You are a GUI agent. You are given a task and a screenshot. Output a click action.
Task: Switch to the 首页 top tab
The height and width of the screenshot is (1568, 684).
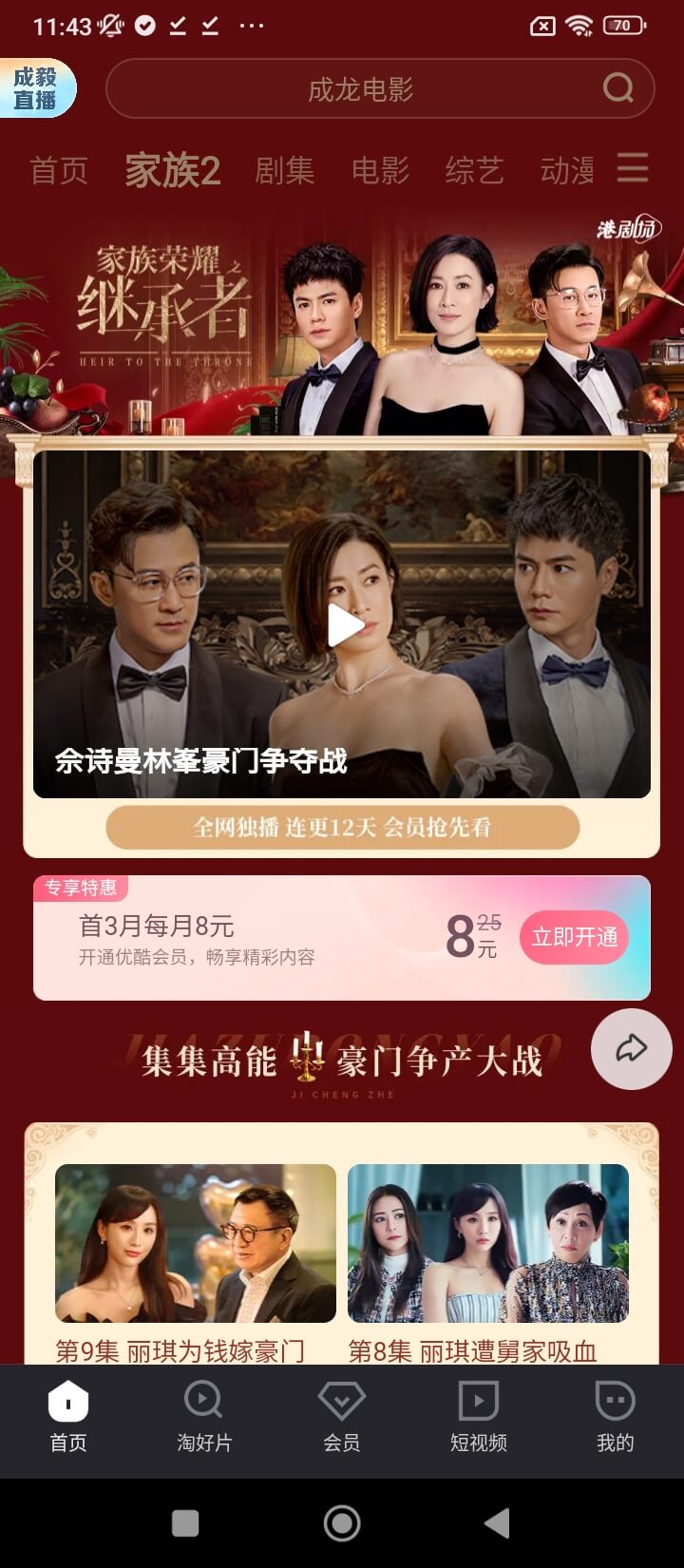pos(59,171)
